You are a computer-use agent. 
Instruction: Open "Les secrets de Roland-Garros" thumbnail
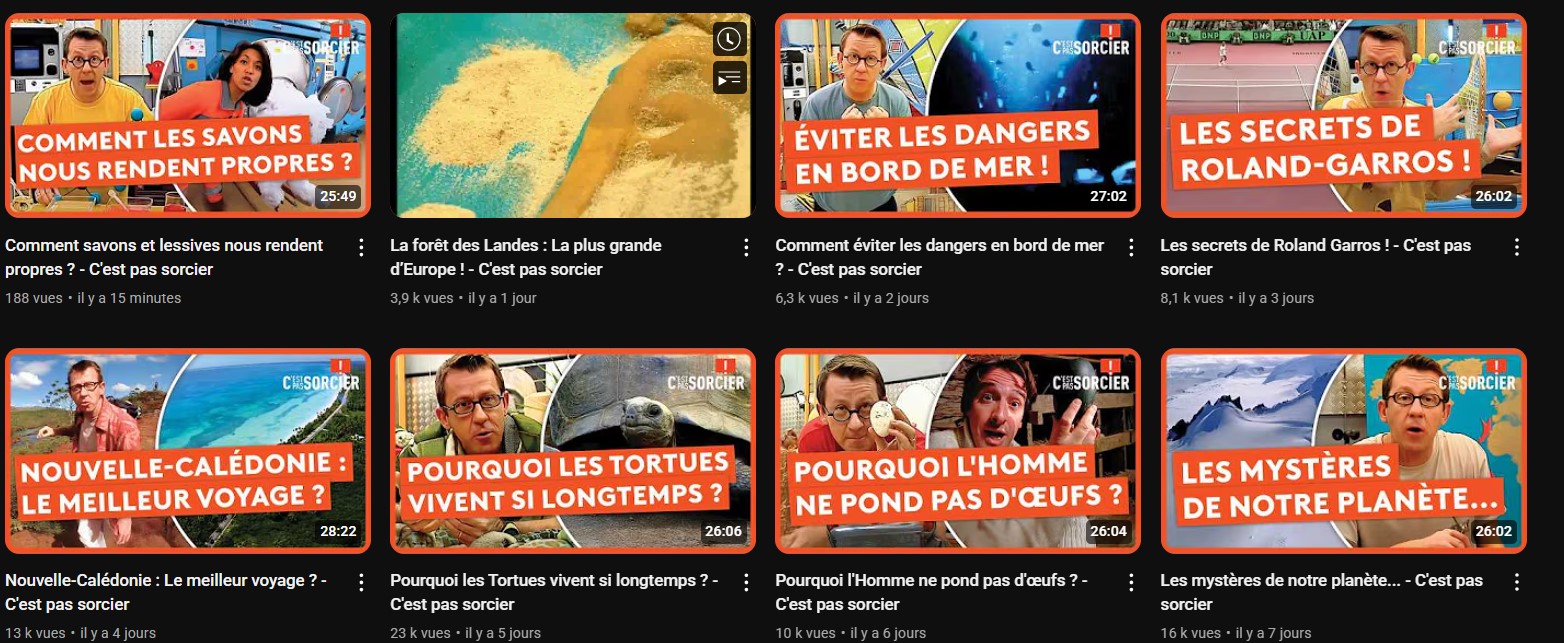(1342, 115)
